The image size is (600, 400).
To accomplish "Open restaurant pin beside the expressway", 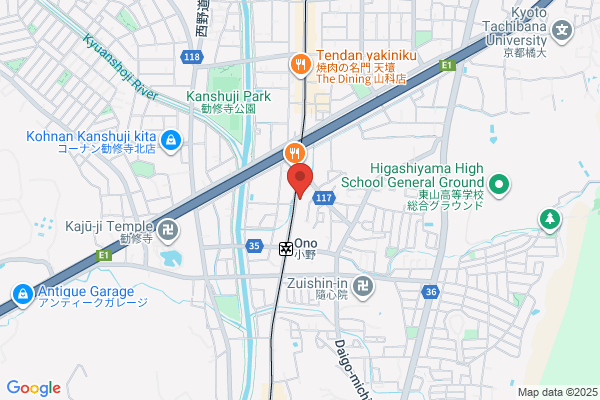I will point(295,154).
